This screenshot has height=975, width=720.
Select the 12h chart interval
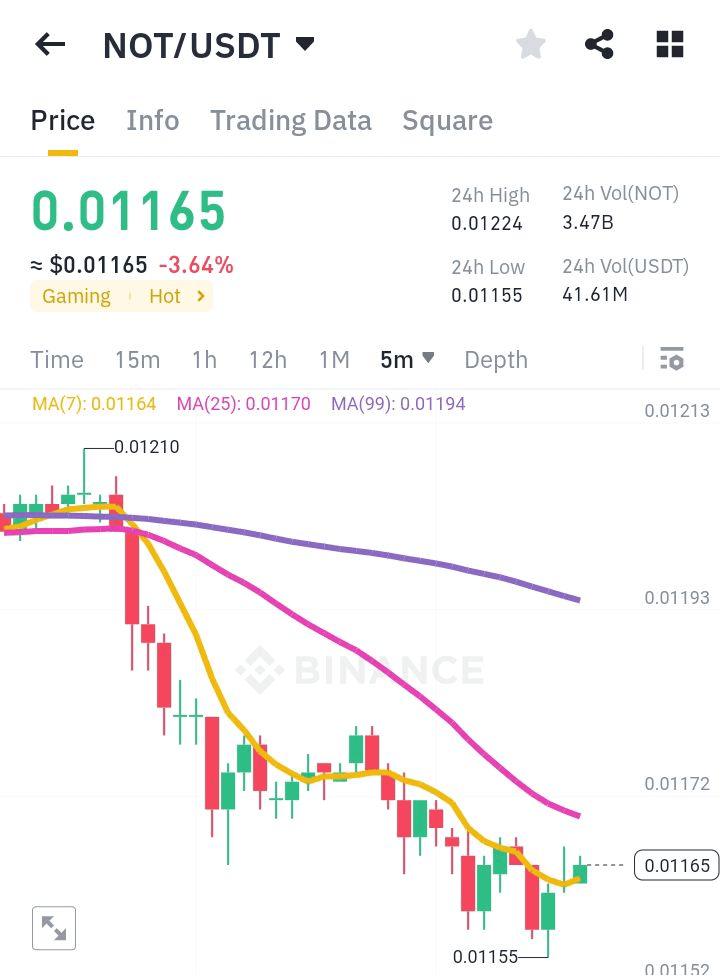click(268, 360)
